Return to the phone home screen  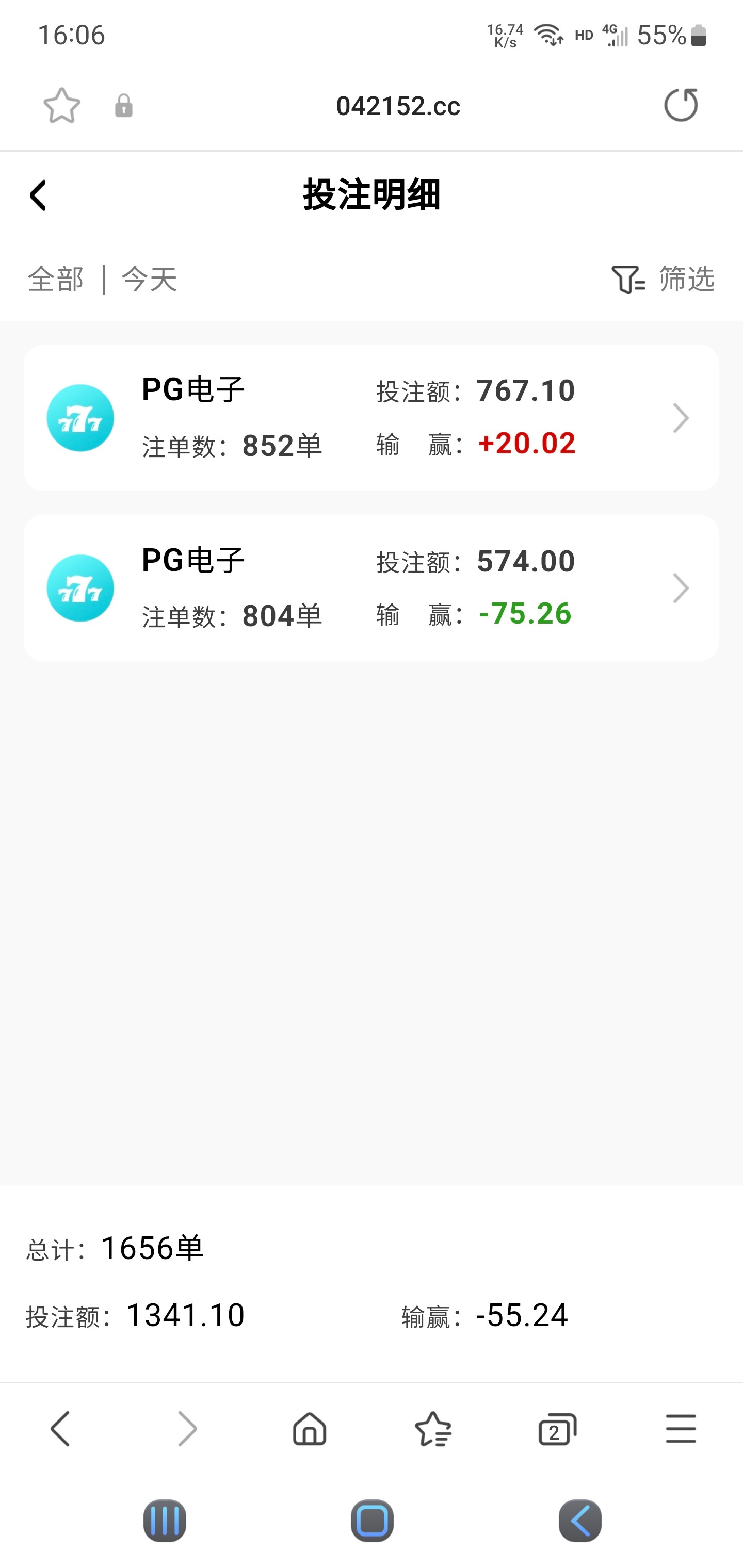pos(372,1521)
